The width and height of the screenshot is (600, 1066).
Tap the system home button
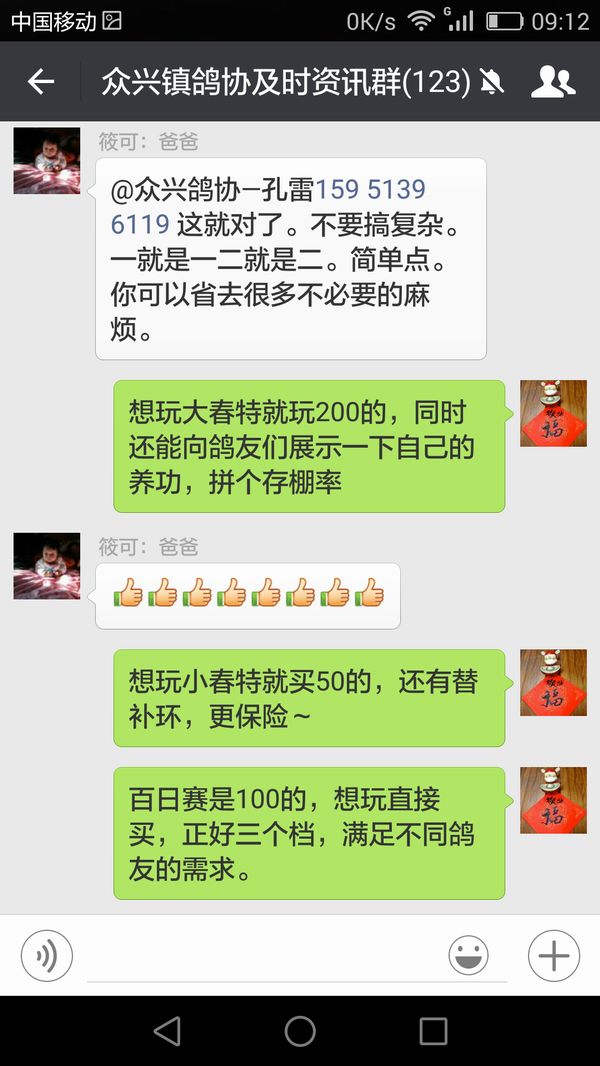[300, 1031]
